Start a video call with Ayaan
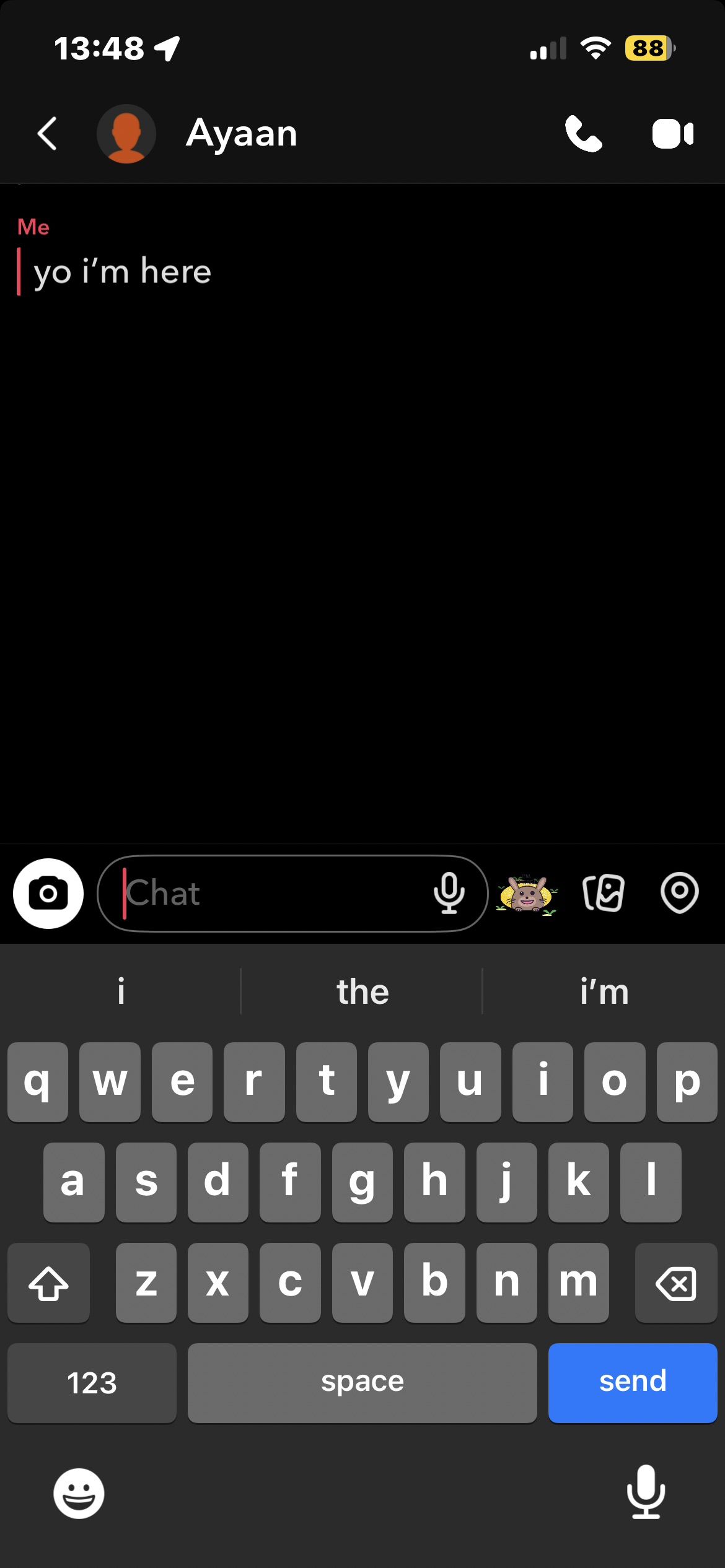Screen dimensions: 725x1568 pos(673,134)
